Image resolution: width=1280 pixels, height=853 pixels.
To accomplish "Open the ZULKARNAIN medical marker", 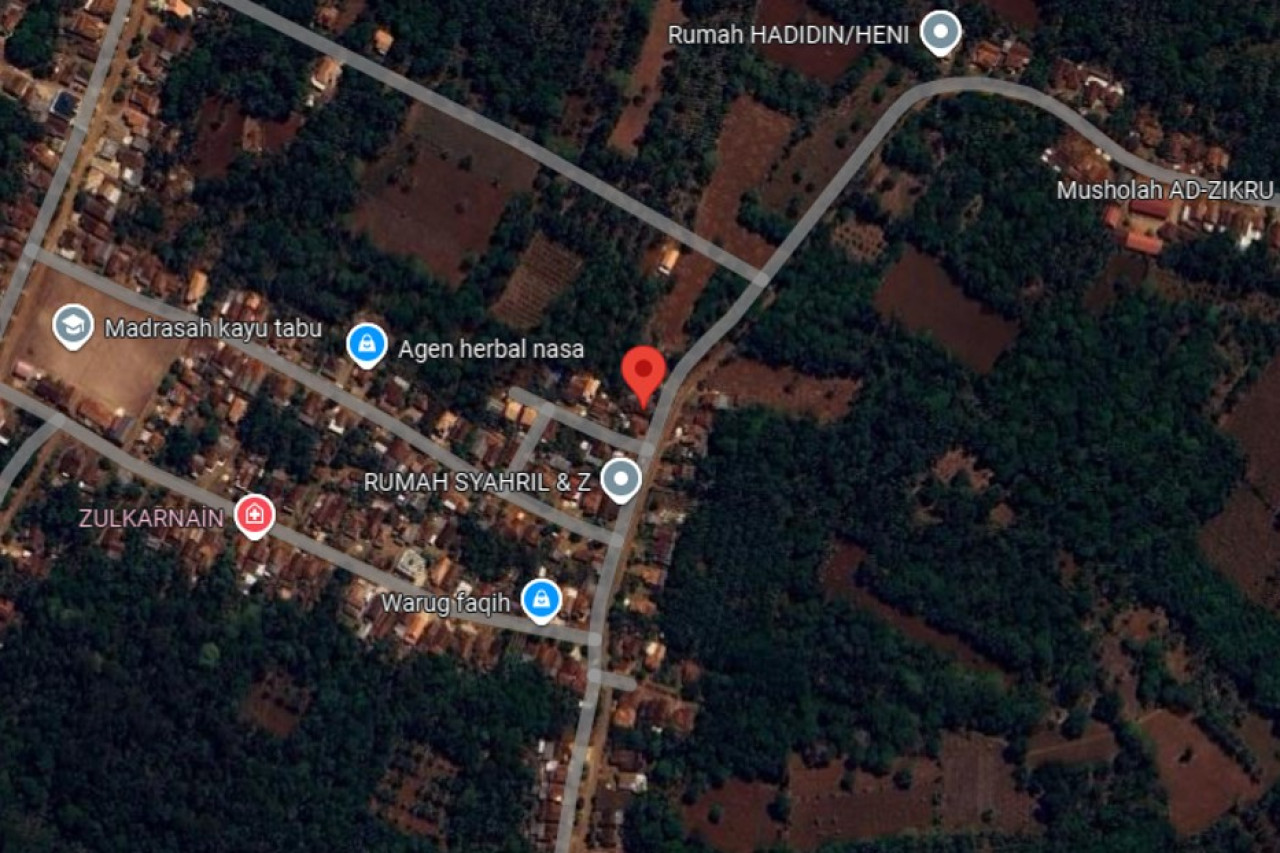I will 254,516.
